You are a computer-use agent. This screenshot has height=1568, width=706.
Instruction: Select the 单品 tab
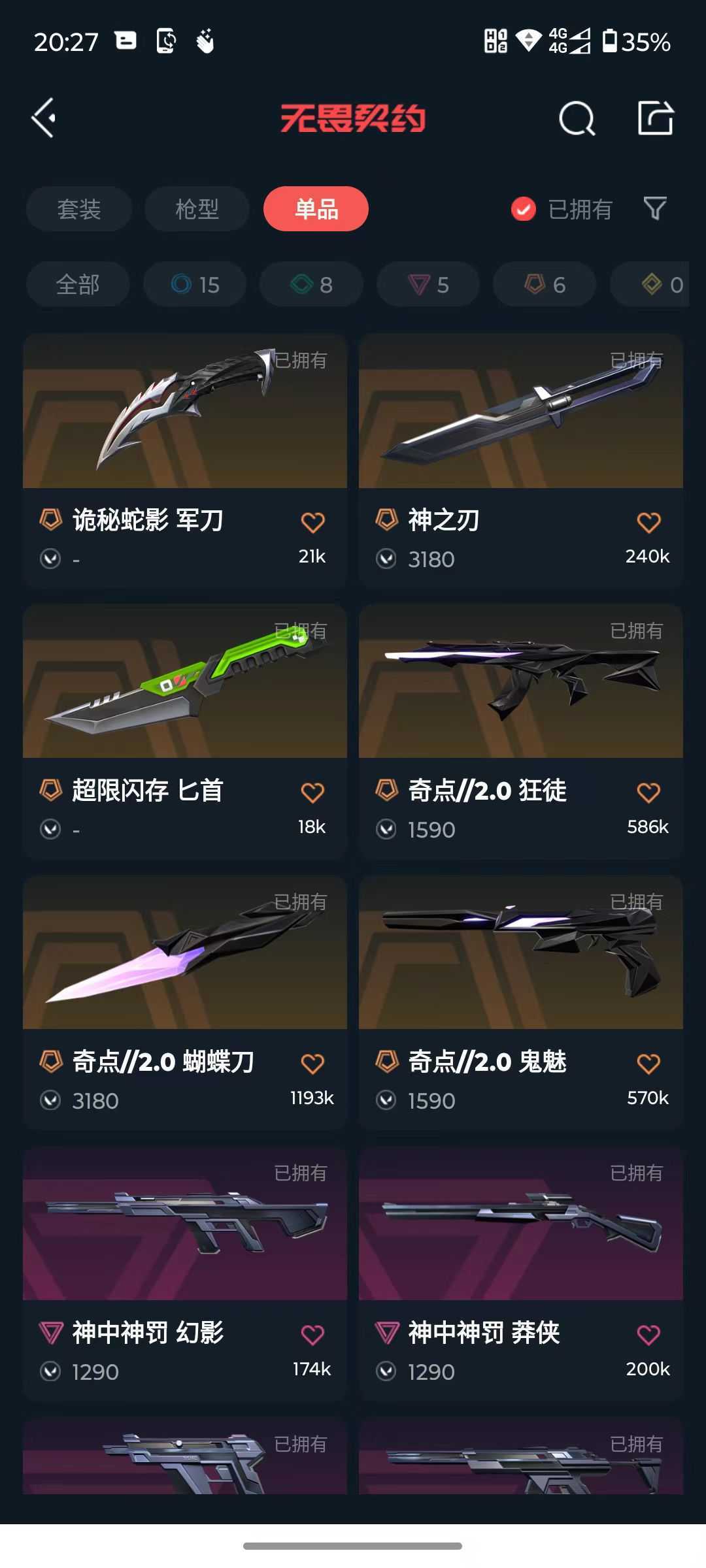pos(316,209)
